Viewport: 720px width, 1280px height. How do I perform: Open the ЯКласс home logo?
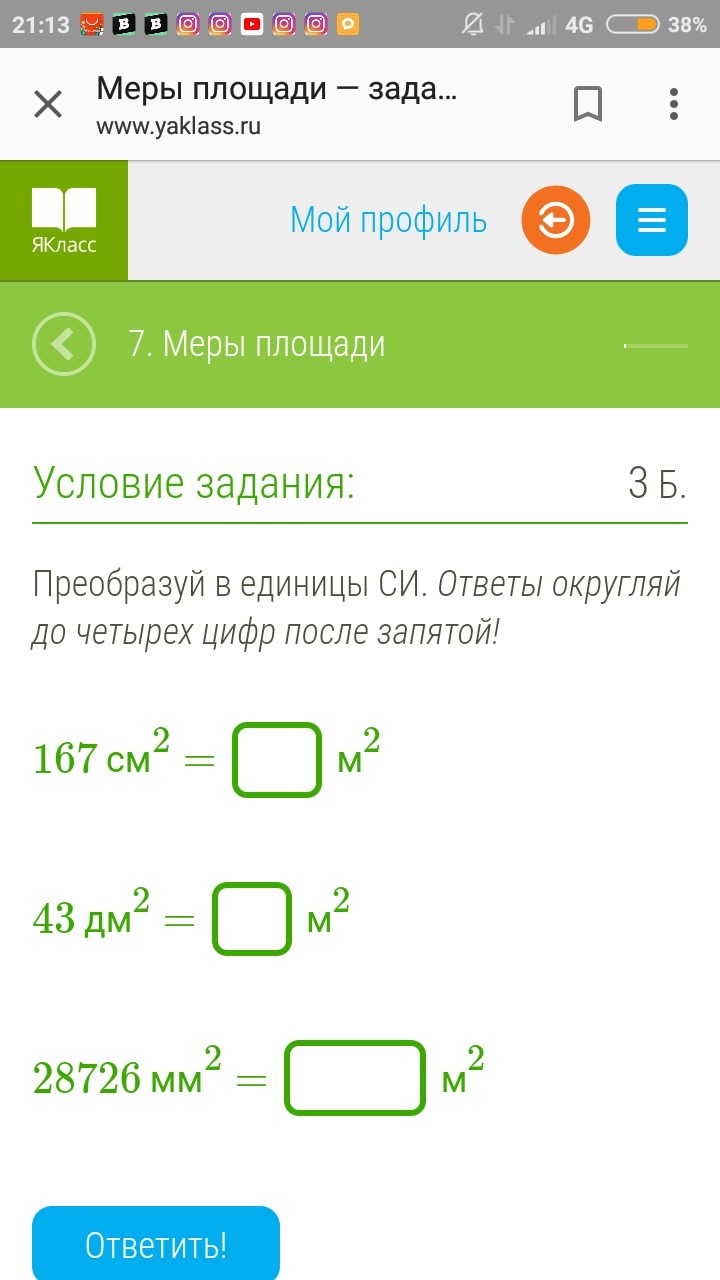click(x=64, y=220)
